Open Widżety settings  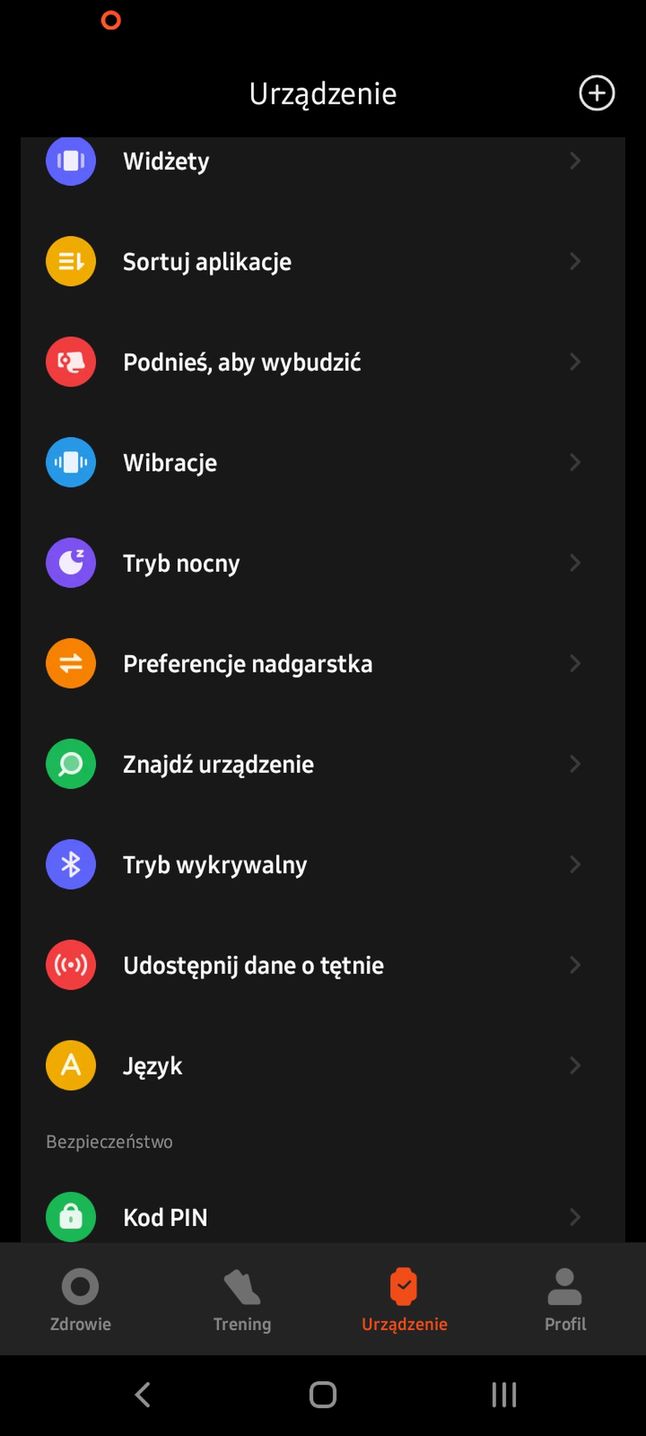pos(322,162)
